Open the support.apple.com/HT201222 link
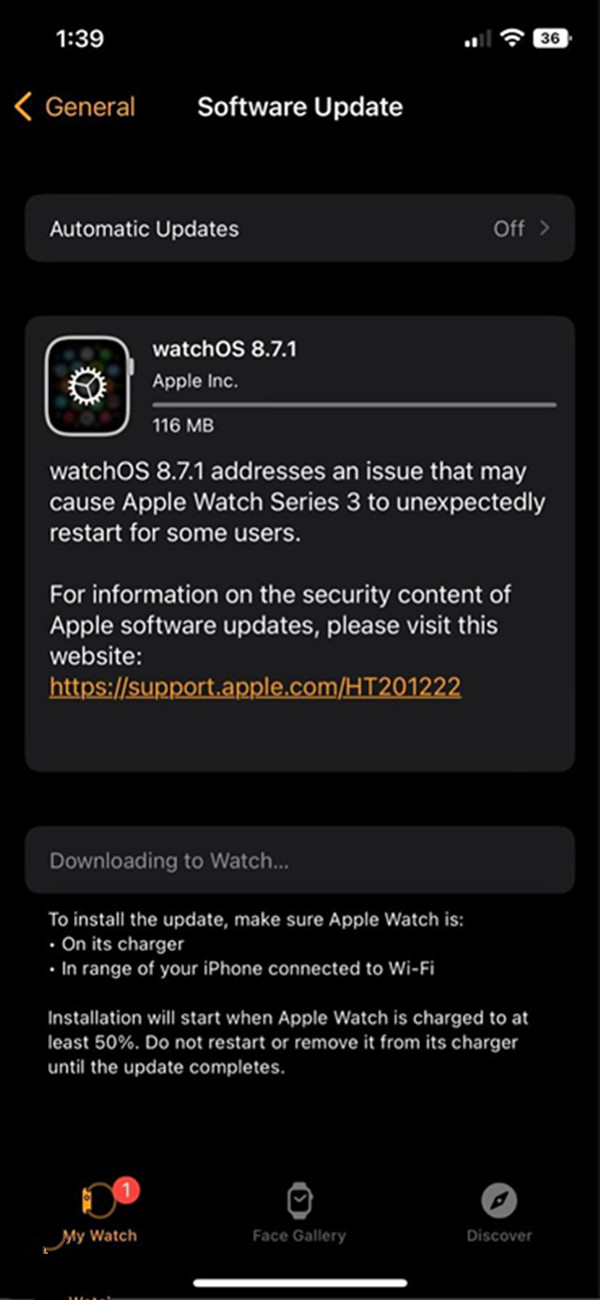Screen dimensions: 600x1300 255,687
